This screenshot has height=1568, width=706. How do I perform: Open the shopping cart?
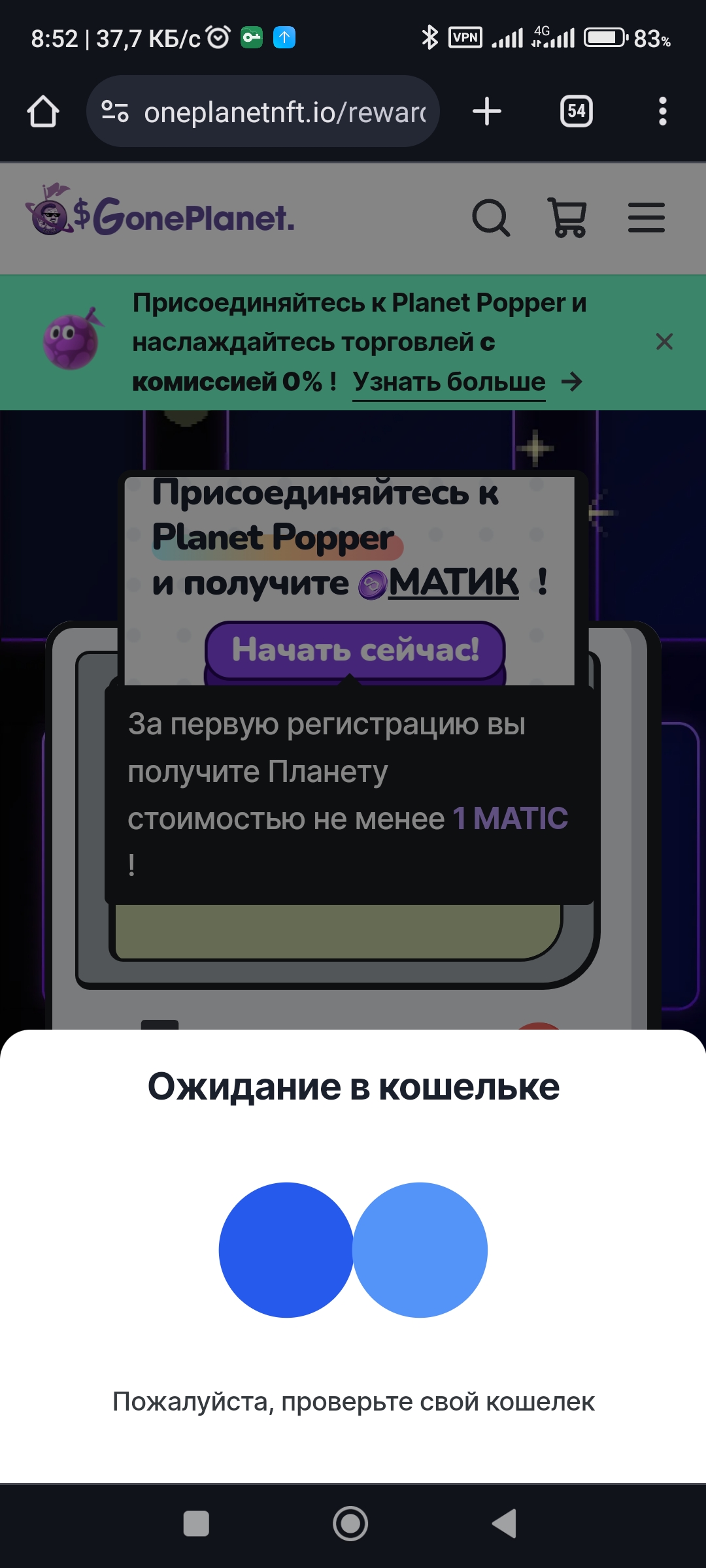point(567,218)
